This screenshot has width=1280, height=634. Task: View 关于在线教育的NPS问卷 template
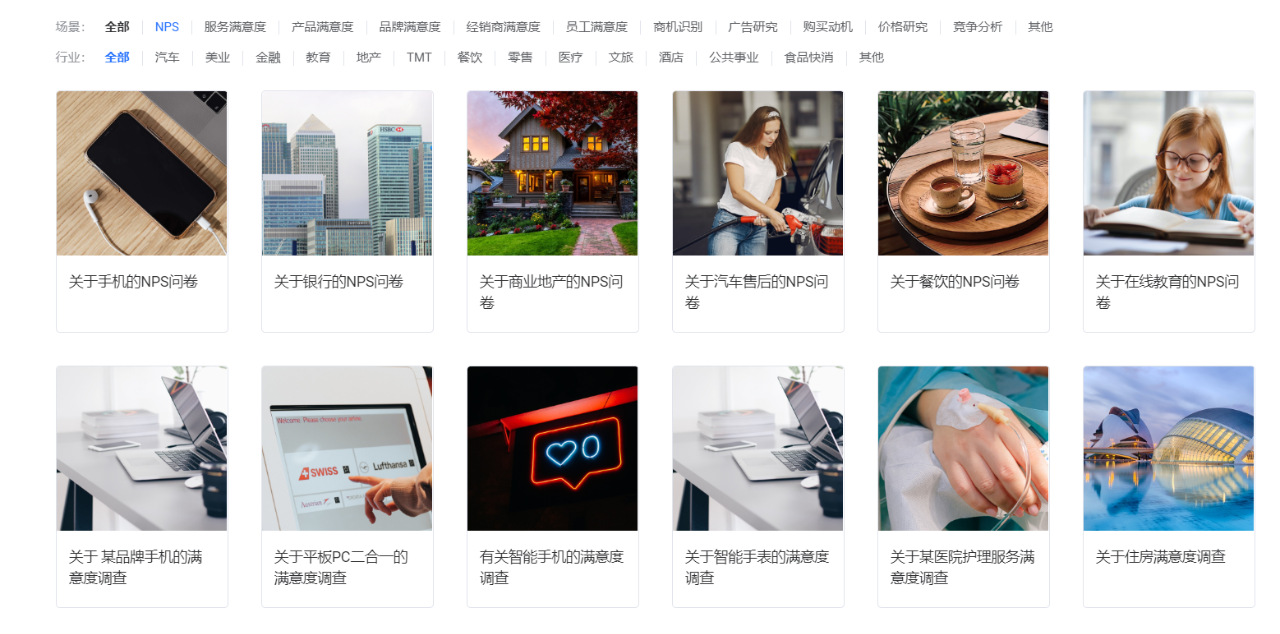1168,210
